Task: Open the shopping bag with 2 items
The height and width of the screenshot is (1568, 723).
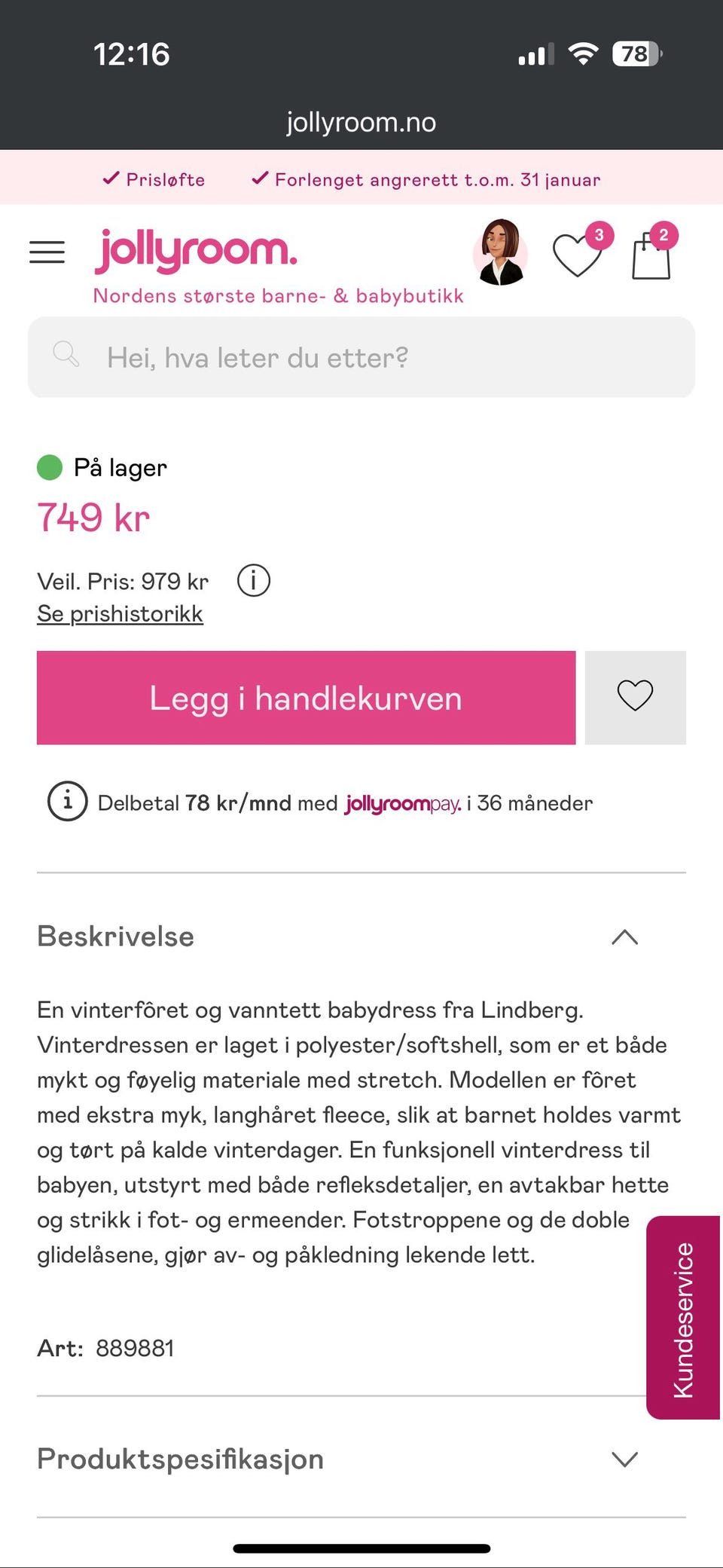Action: pyautogui.click(x=651, y=256)
